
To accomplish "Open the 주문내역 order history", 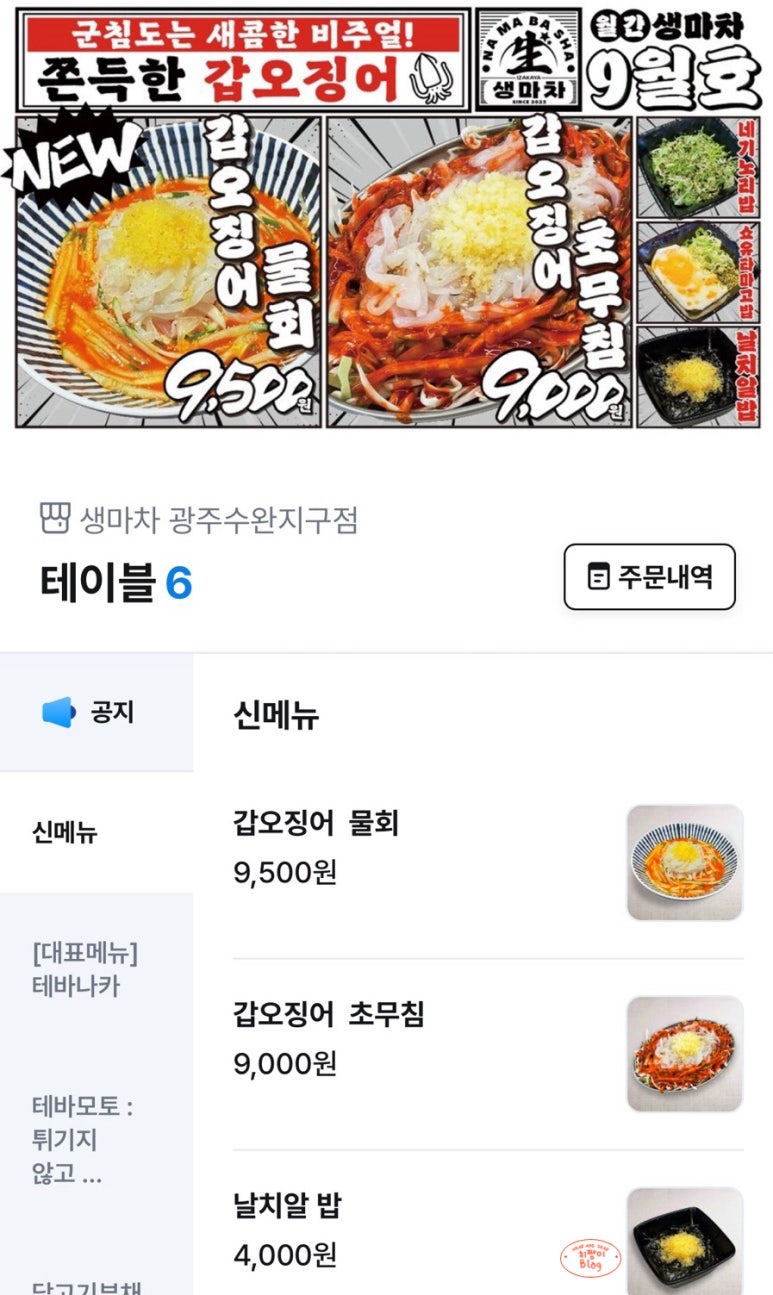I will [x=649, y=577].
